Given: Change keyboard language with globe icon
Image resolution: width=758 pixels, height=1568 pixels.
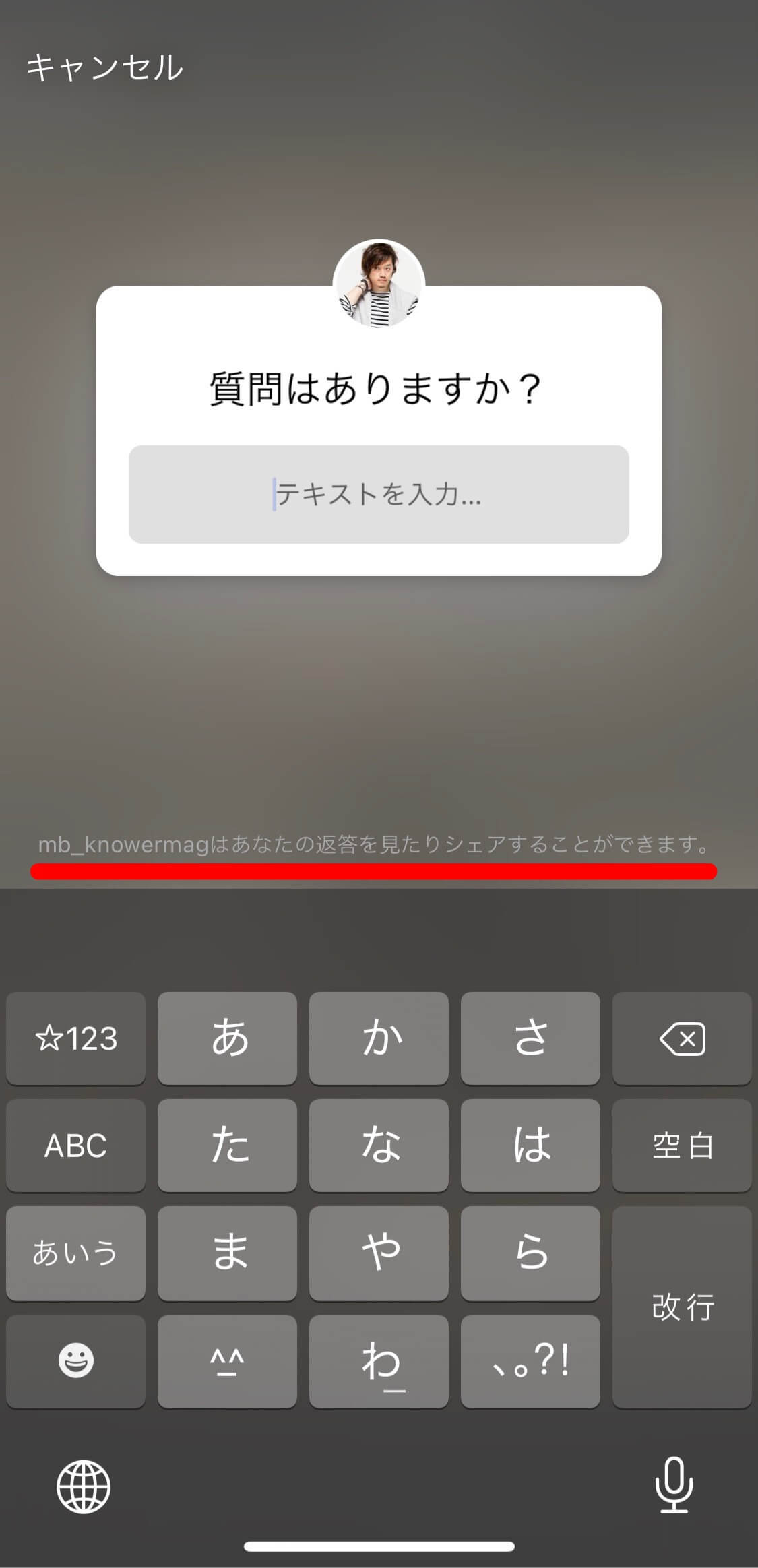Looking at the screenshot, I should point(84,1486).
